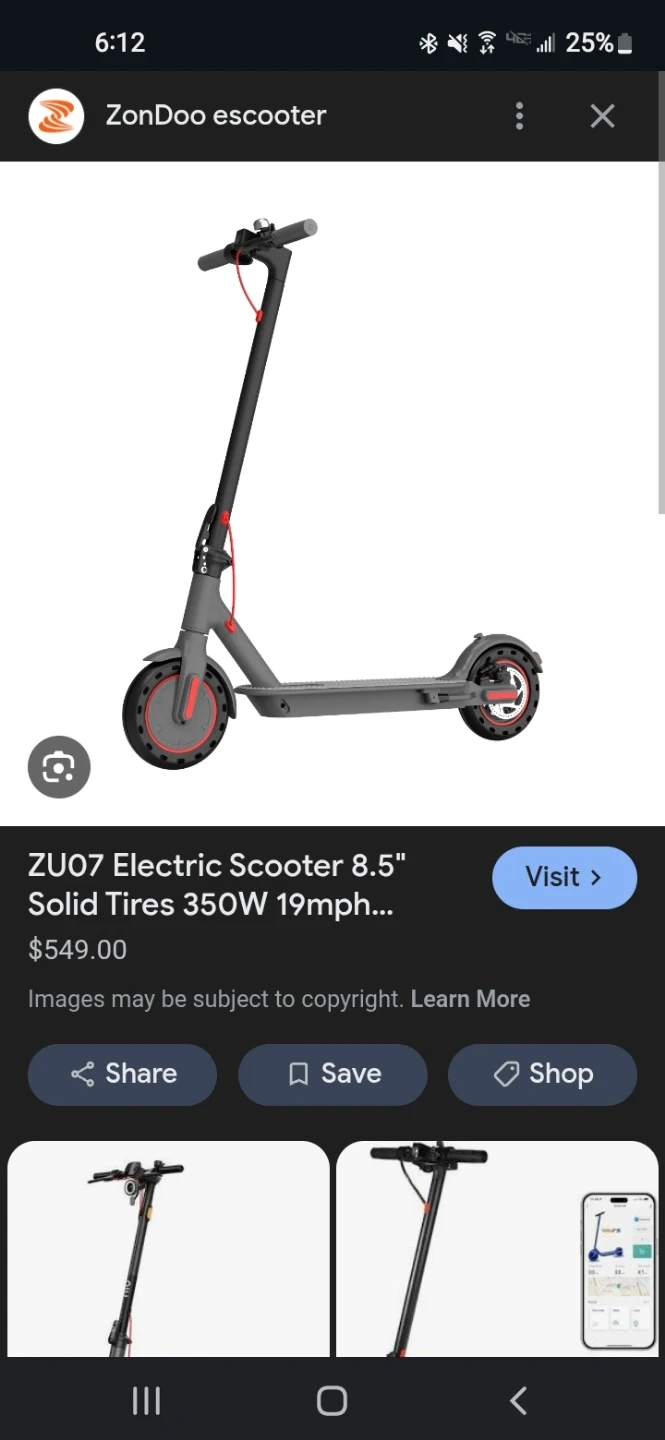Open the main ZU07 scooter image
Screen dimensions: 665x1440
(x=330, y=490)
